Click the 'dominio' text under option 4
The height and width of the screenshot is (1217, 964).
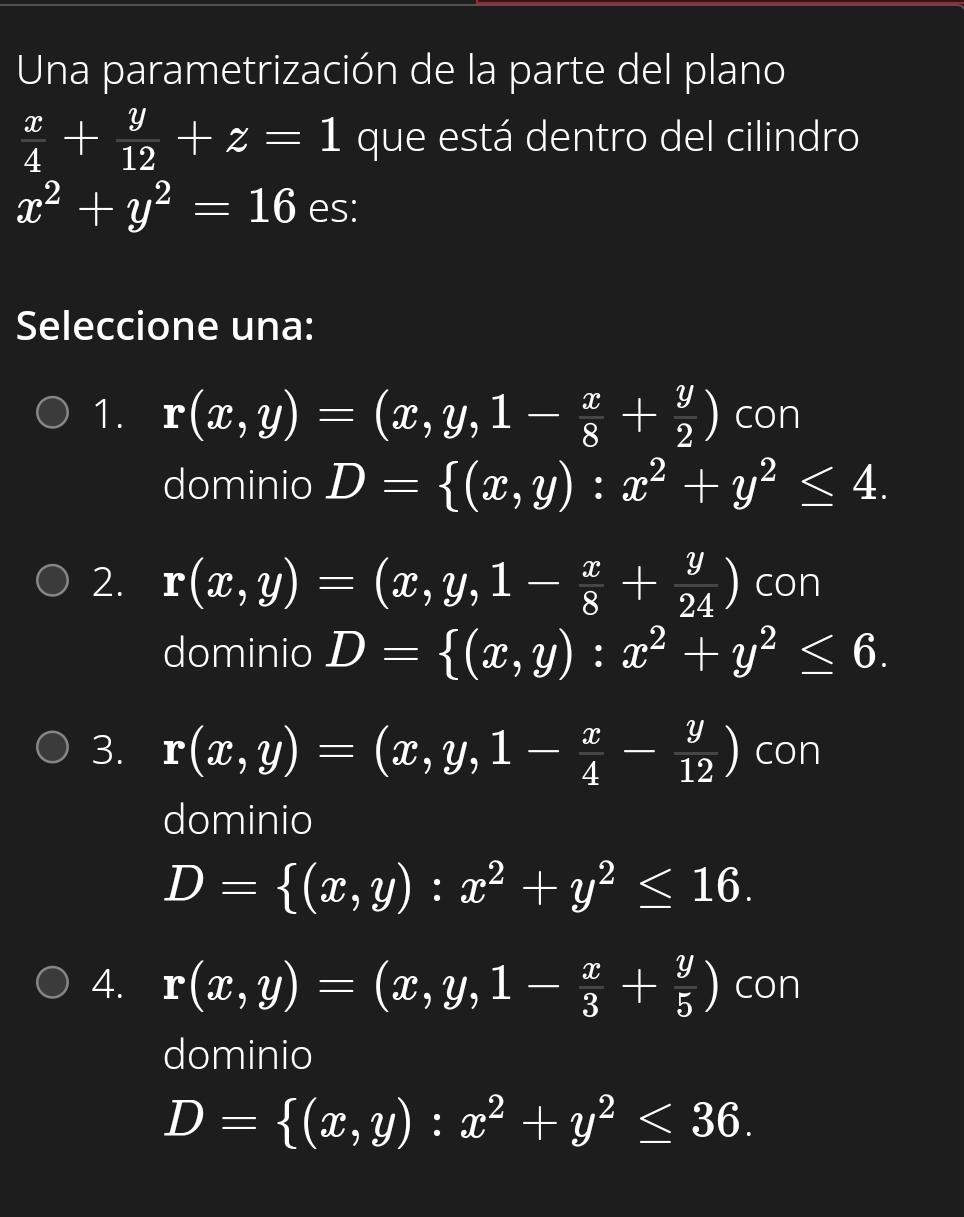pos(237,1053)
